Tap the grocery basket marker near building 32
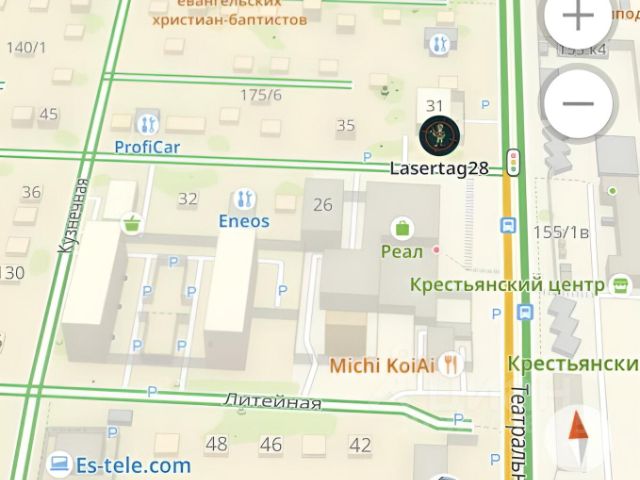This screenshot has height=480, width=640. click(x=131, y=222)
